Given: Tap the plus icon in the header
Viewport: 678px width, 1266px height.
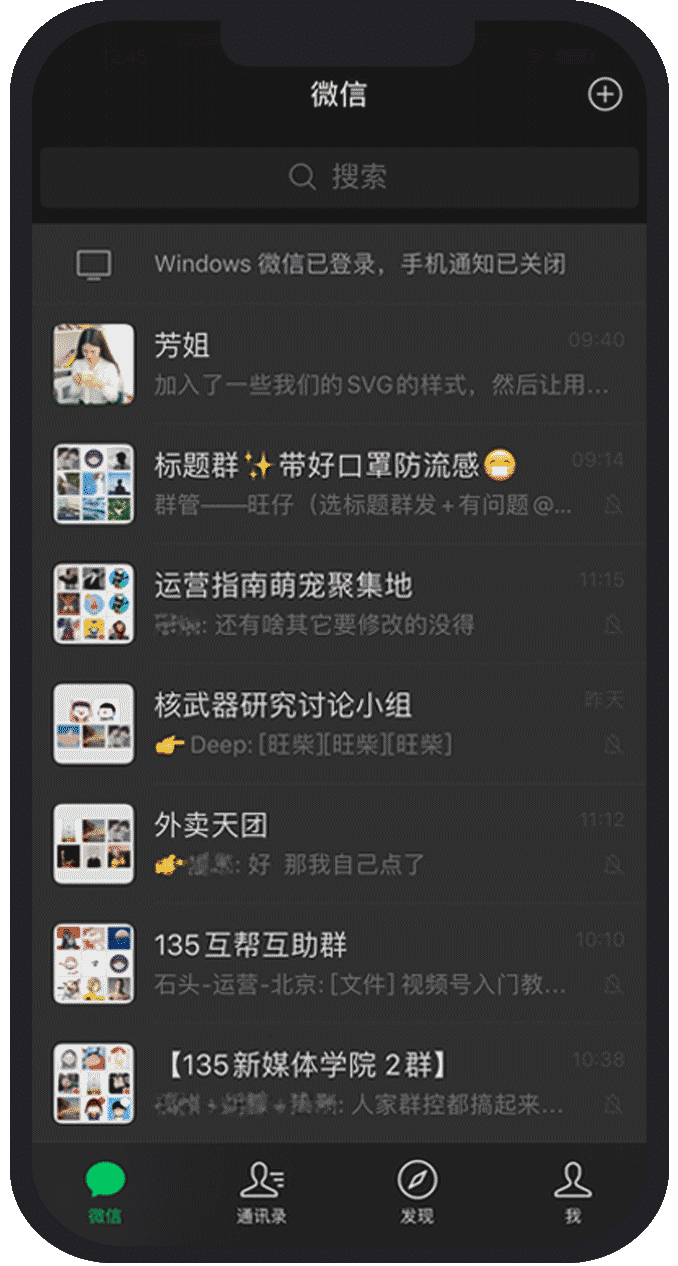Looking at the screenshot, I should (x=604, y=95).
